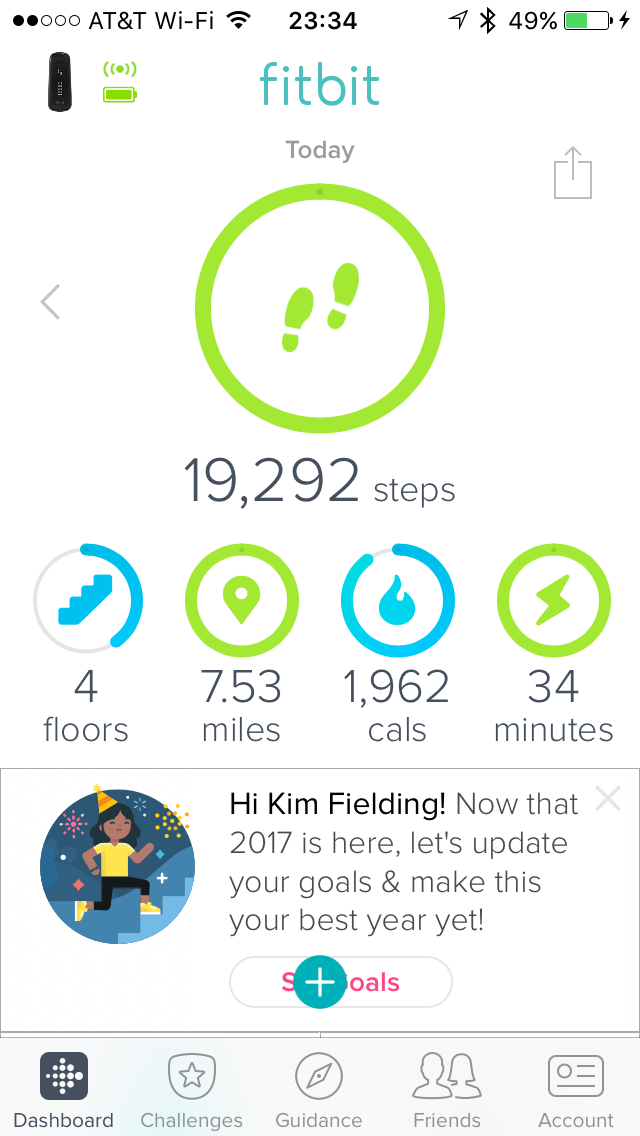Switch to the Challenges tab

click(191, 1090)
